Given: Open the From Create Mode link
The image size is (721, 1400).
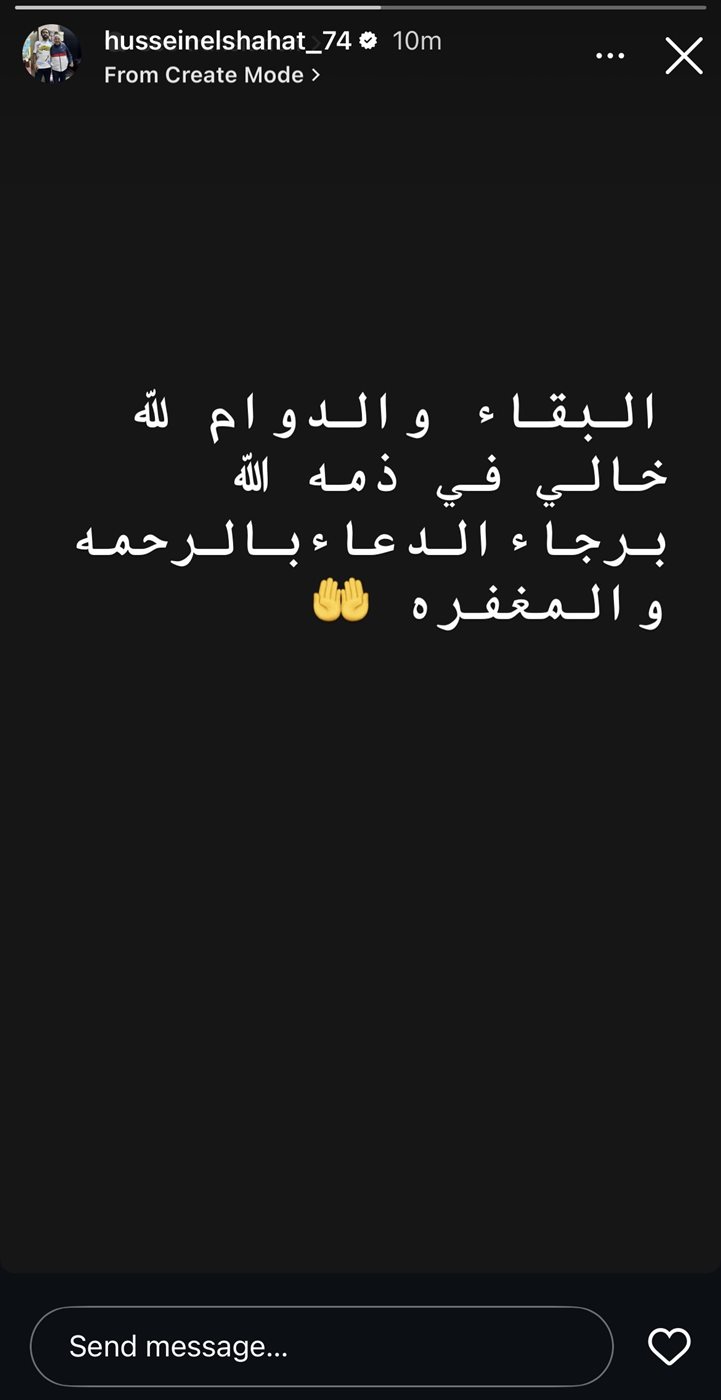Looking at the screenshot, I should coord(212,75).
